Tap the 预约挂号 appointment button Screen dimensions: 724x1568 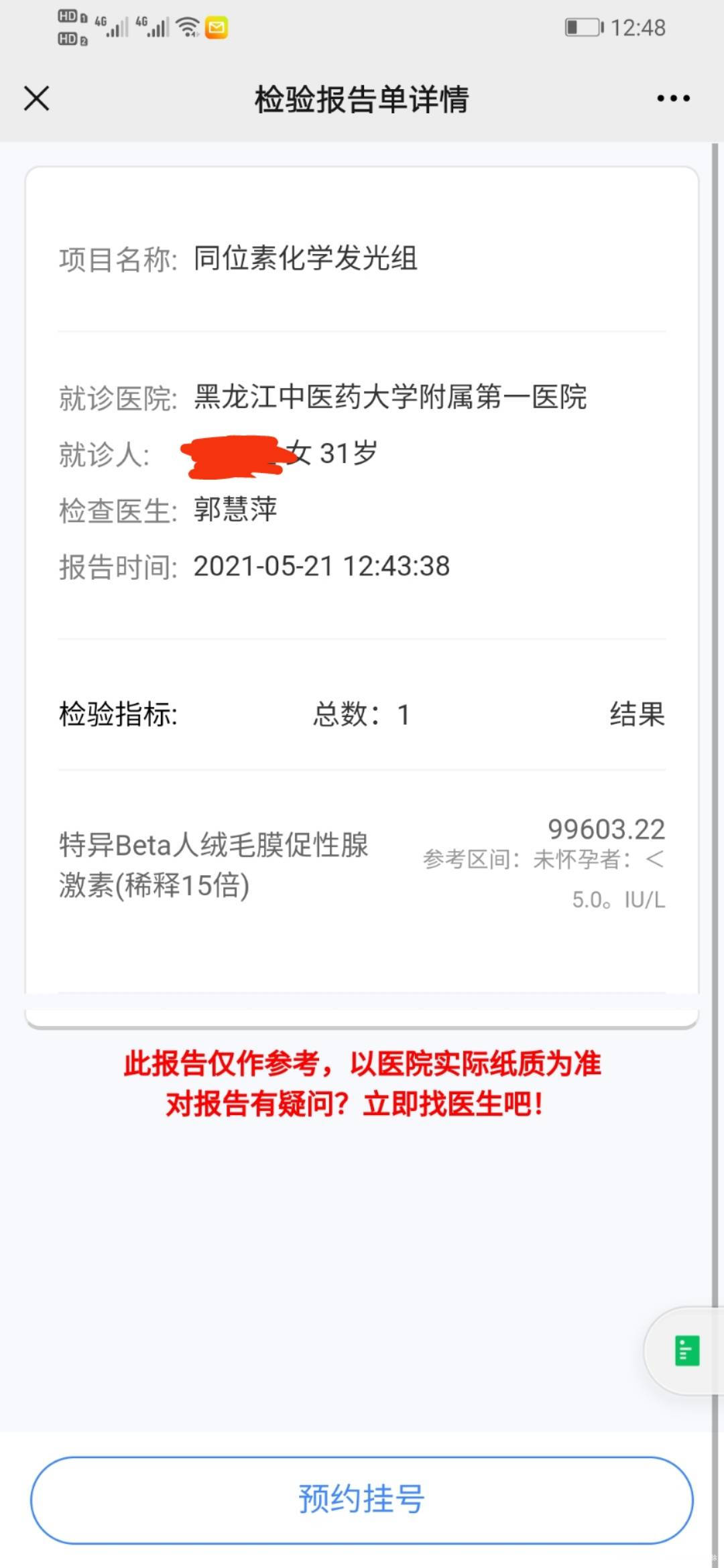click(x=362, y=1501)
